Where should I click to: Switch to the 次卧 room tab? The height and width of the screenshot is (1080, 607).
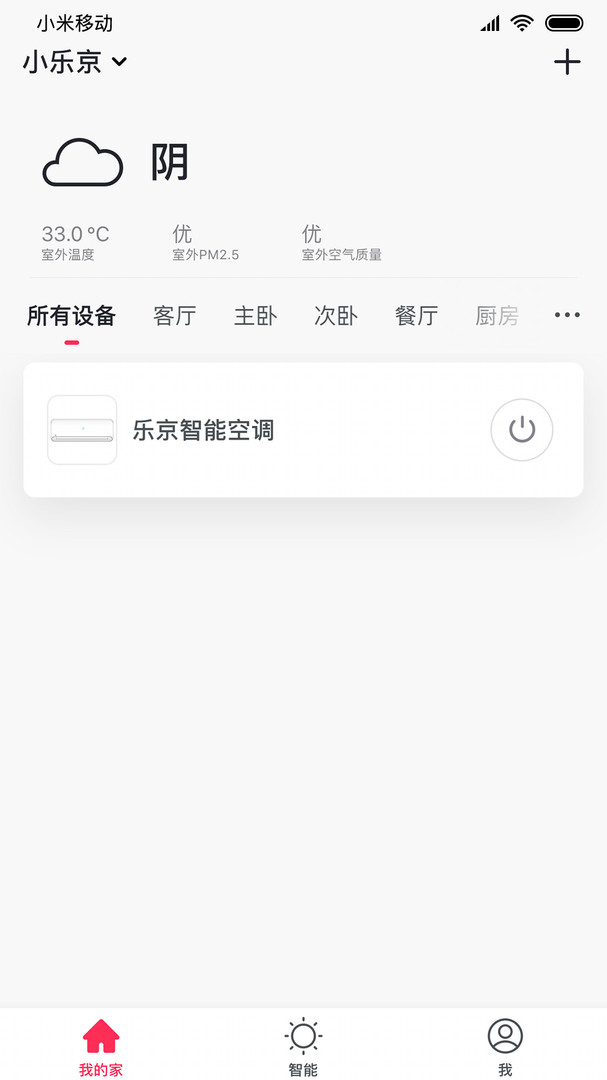coord(335,317)
